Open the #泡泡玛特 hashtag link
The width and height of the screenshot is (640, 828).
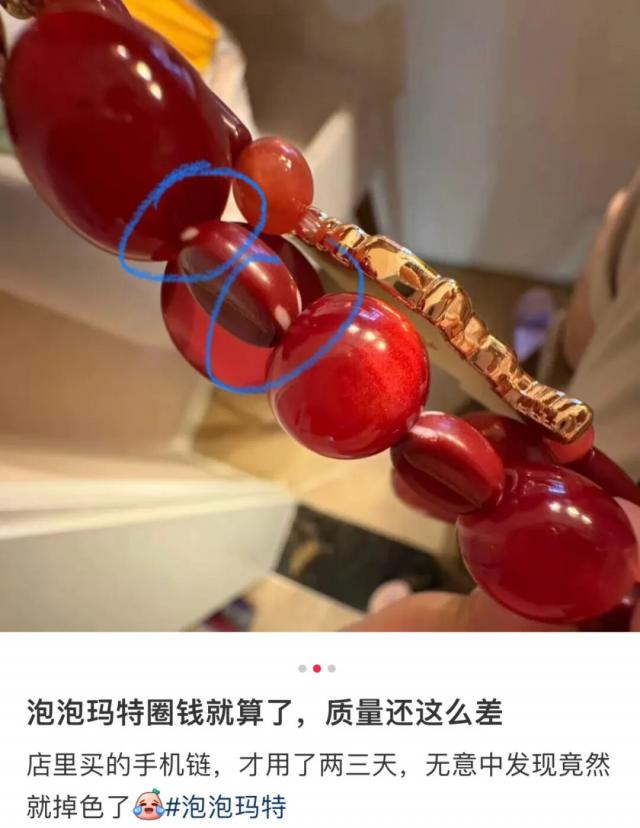(x=226, y=806)
